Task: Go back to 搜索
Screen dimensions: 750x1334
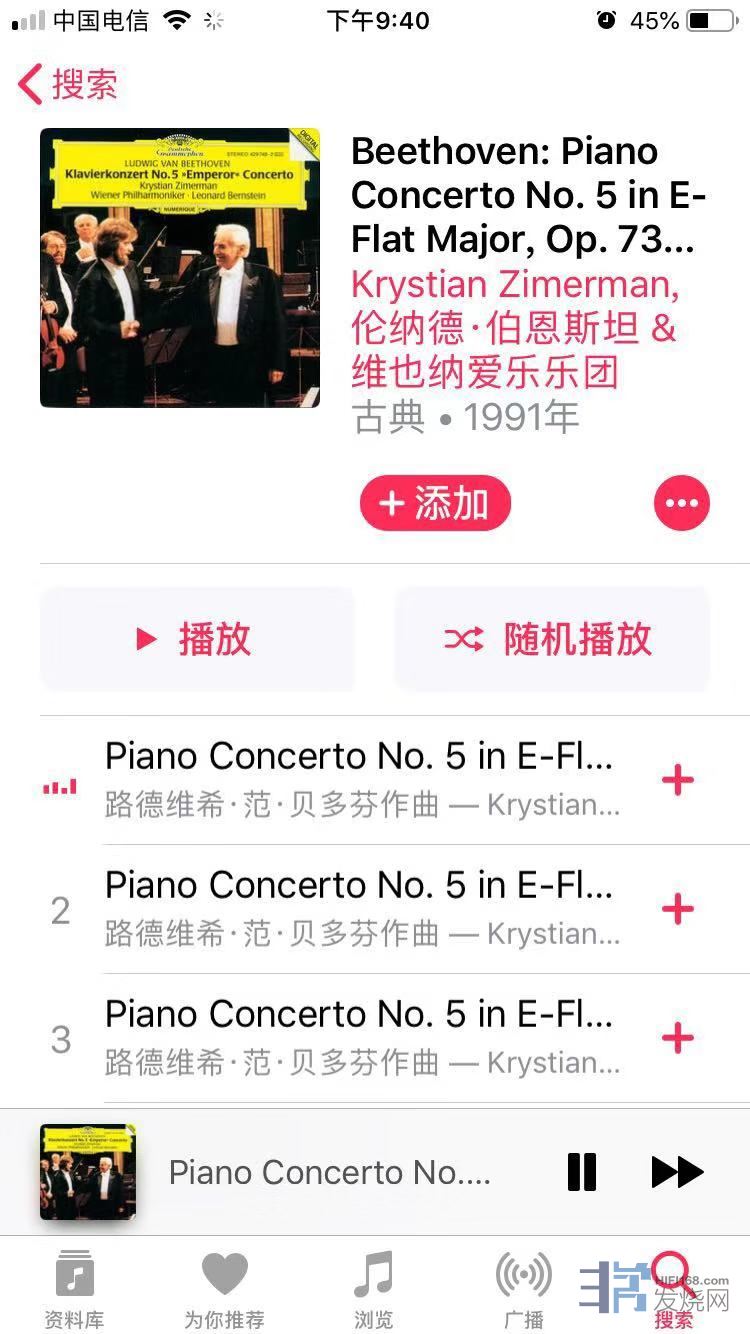Action: click(68, 84)
